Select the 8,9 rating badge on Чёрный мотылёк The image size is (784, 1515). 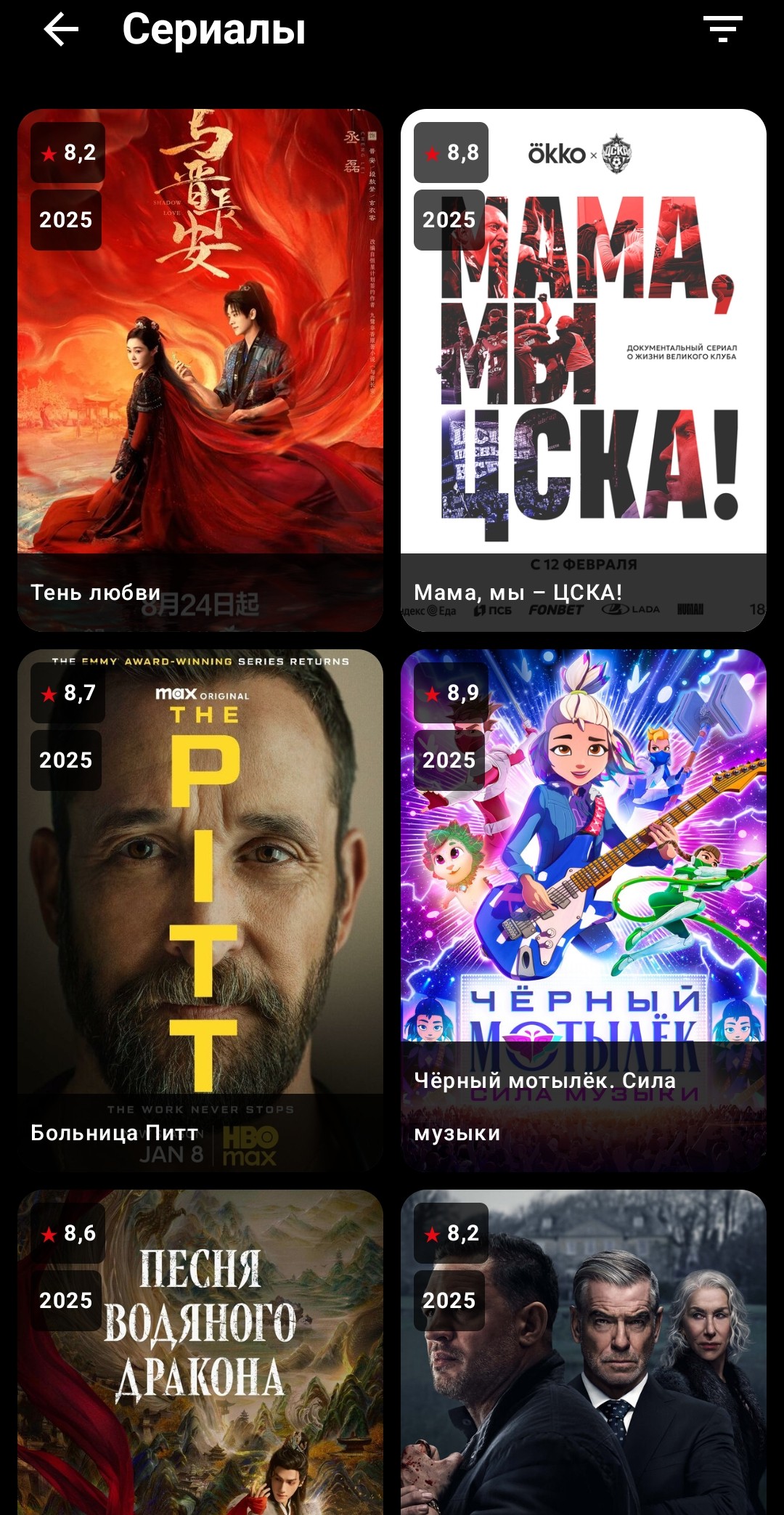(452, 694)
